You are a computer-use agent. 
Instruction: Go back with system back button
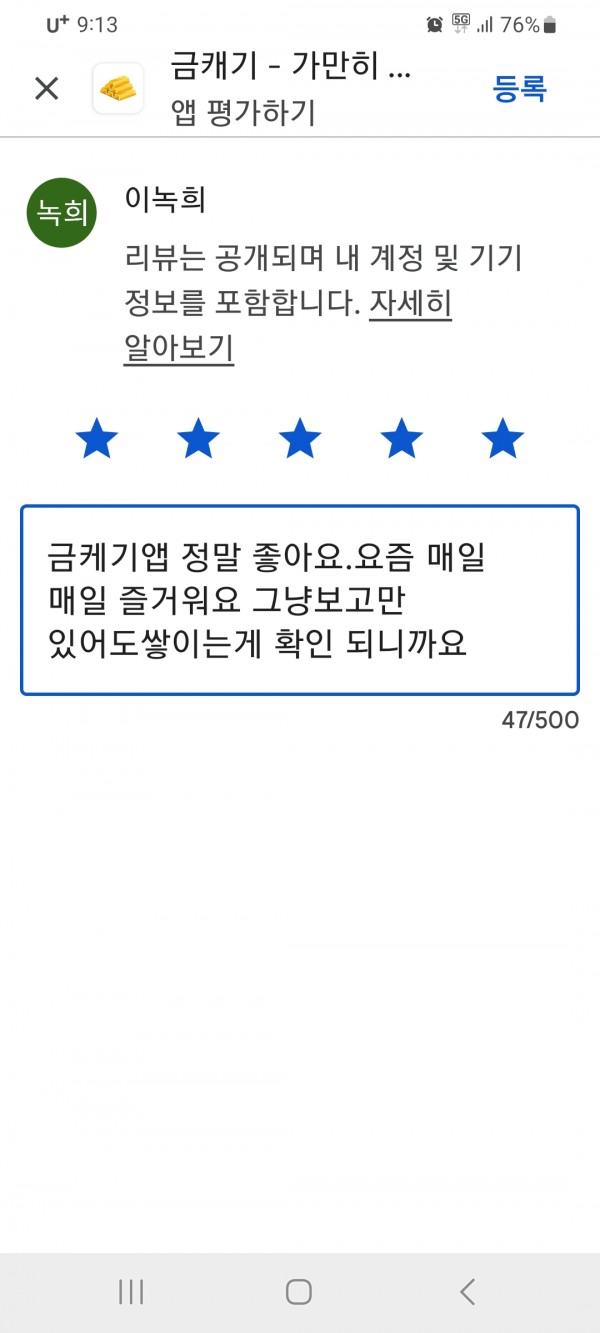pos(467,1292)
